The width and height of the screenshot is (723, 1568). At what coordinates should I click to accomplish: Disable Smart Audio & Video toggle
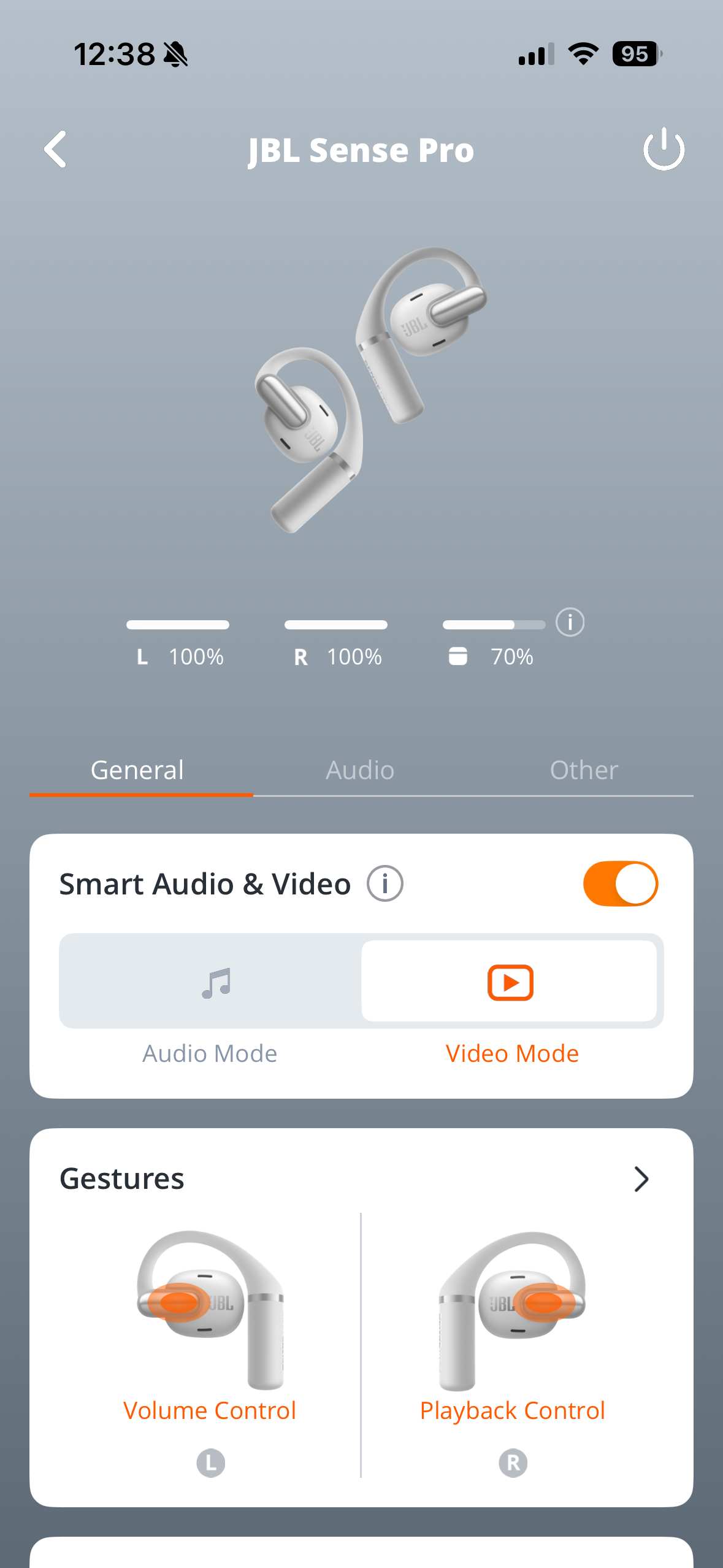click(620, 884)
